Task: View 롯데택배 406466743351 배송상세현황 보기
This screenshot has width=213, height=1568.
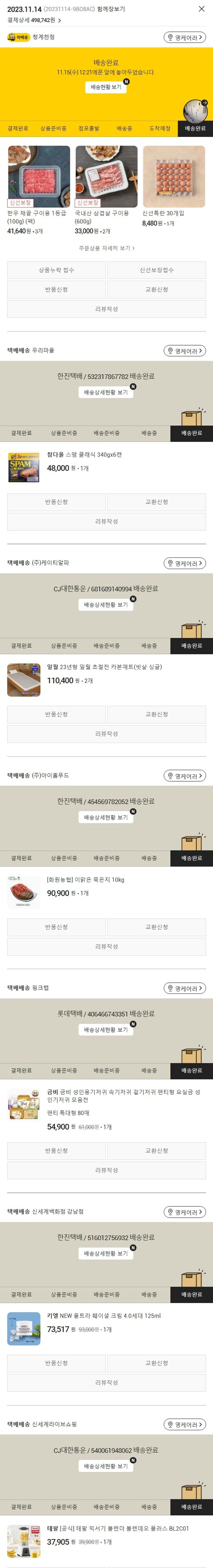Action: click(x=106, y=1030)
